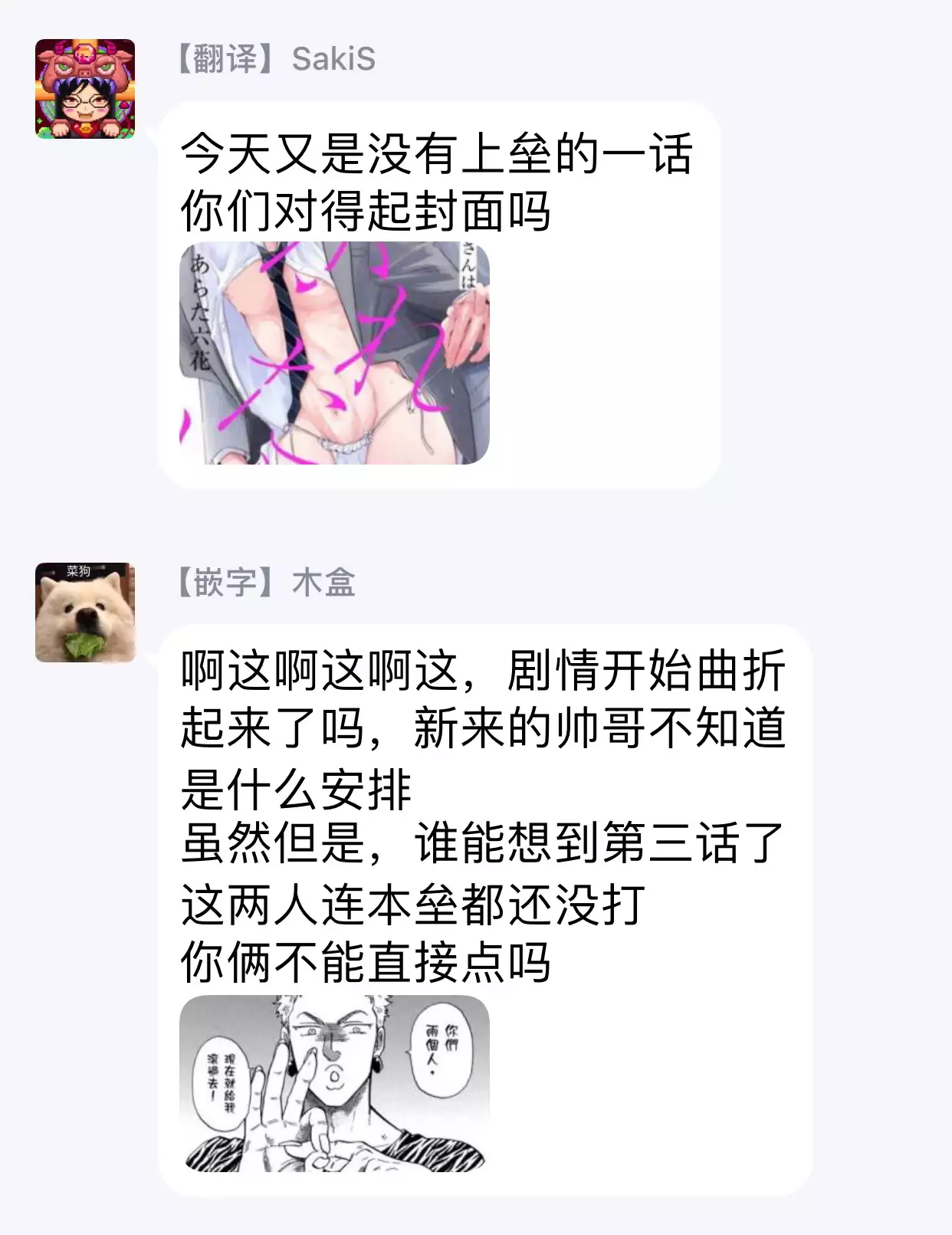Open 木盒's dog avatar profile
Image resolution: width=952 pixels, height=1235 pixels.
85,613
